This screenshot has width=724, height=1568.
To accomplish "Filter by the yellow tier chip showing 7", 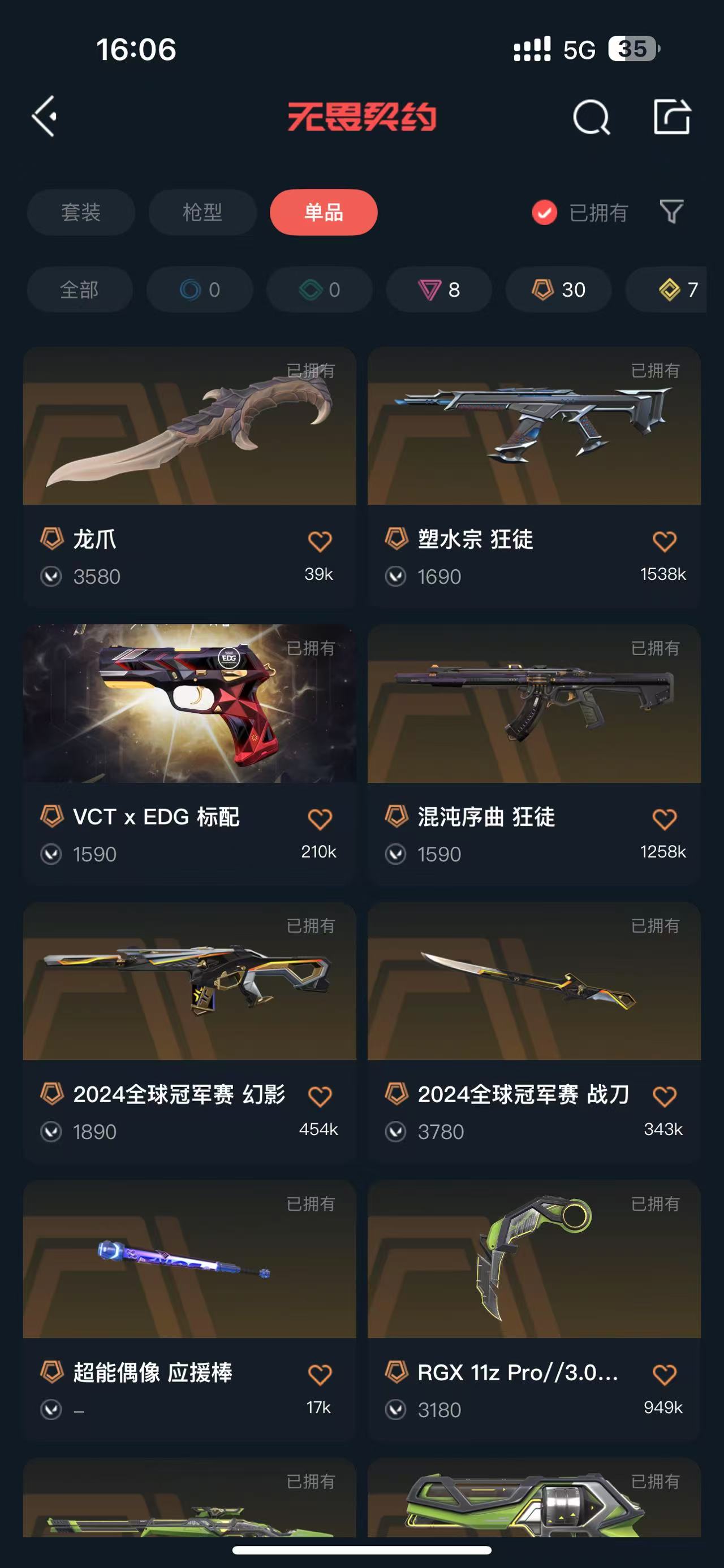I will [x=676, y=289].
